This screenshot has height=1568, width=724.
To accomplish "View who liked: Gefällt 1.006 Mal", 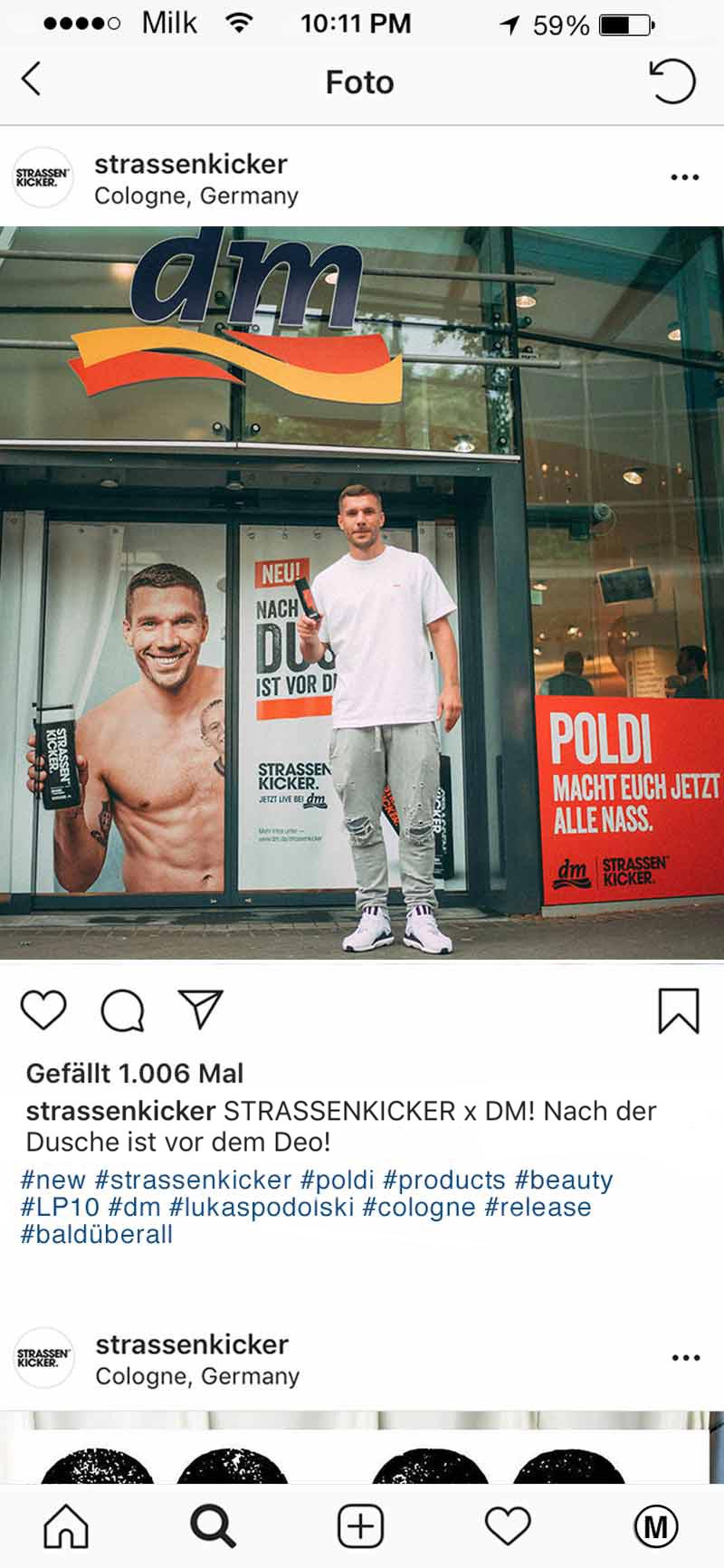I will [135, 1074].
